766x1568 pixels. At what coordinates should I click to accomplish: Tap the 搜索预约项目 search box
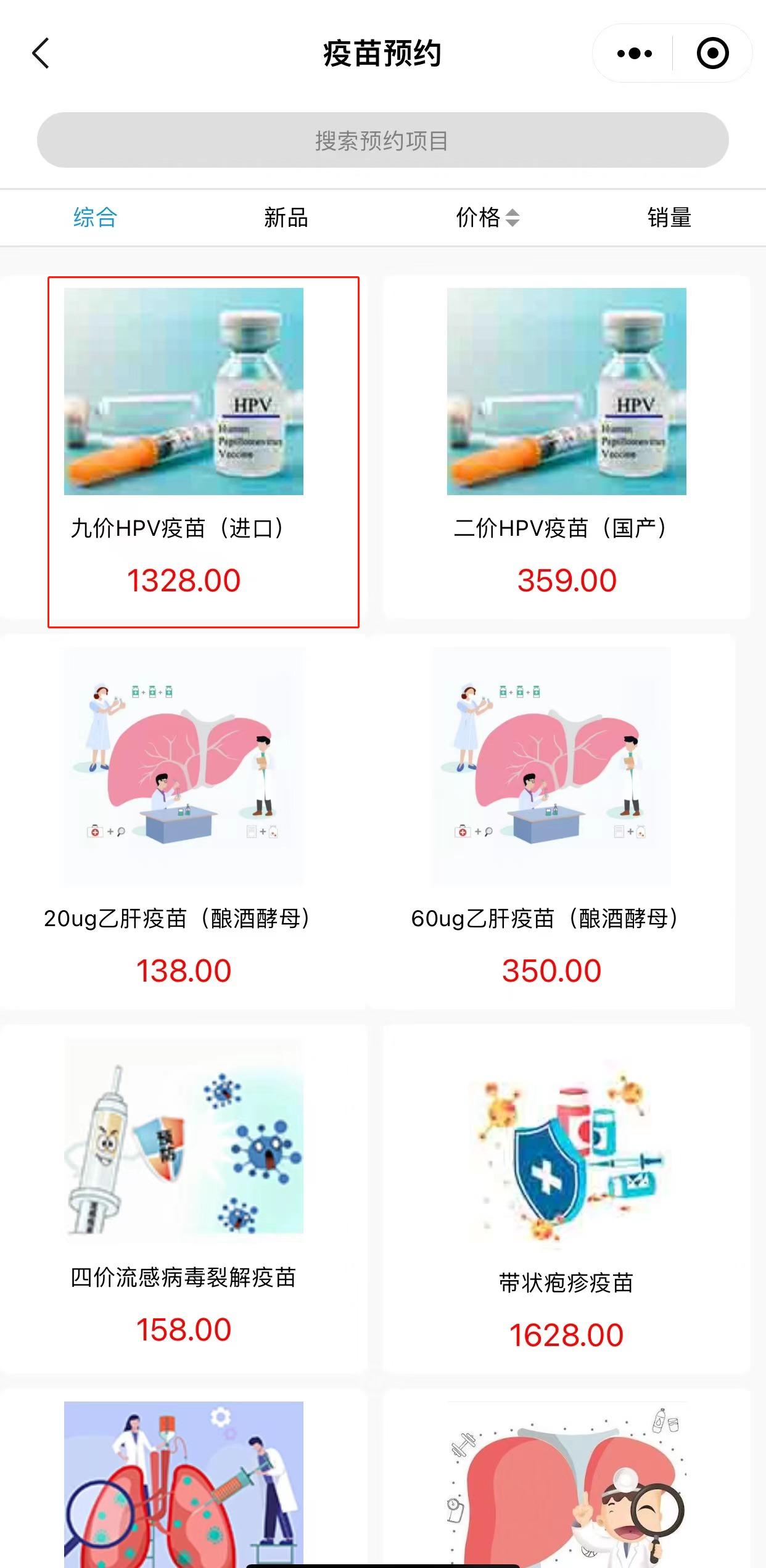pos(382,141)
